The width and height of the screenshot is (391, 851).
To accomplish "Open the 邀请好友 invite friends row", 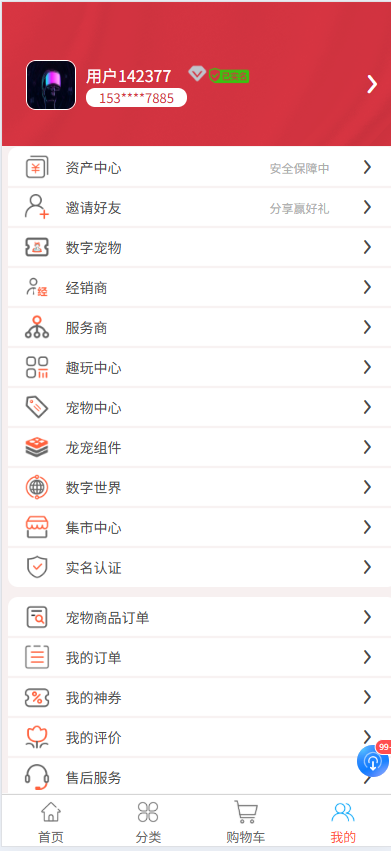I will click(199, 208).
